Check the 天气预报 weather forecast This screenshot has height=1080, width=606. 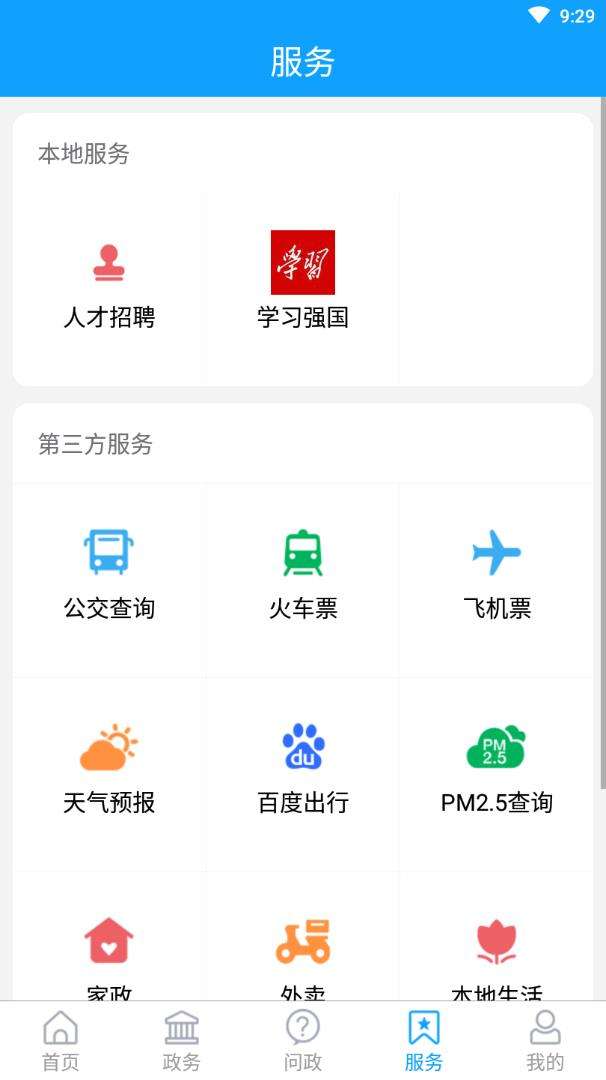109,770
